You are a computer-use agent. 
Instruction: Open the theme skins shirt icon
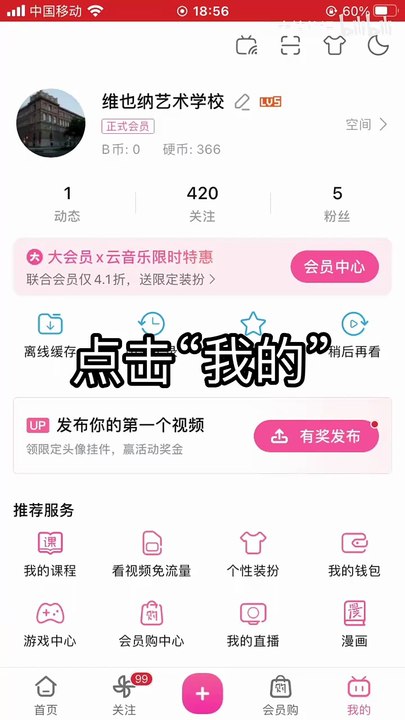pyautogui.click(x=335, y=45)
